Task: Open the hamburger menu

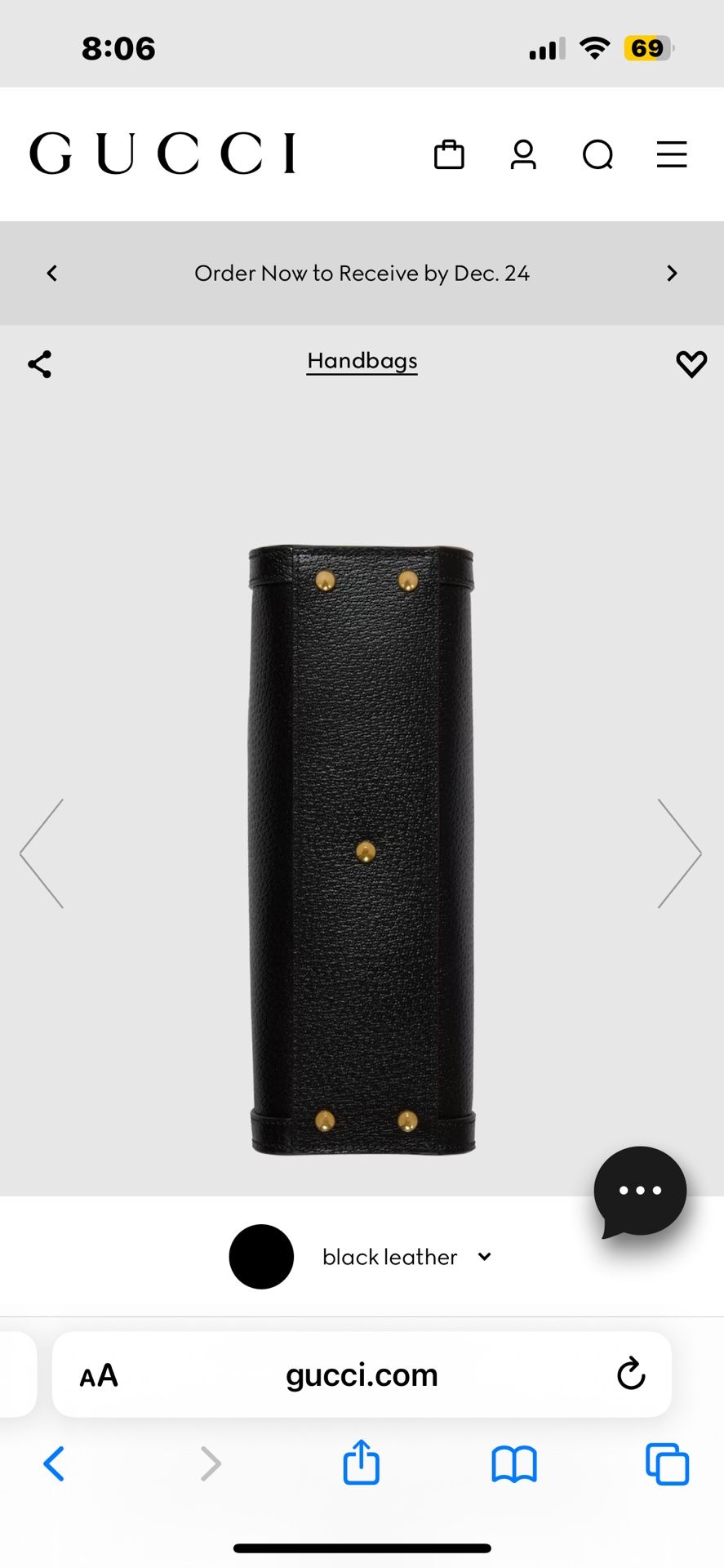Action: tap(672, 154)
